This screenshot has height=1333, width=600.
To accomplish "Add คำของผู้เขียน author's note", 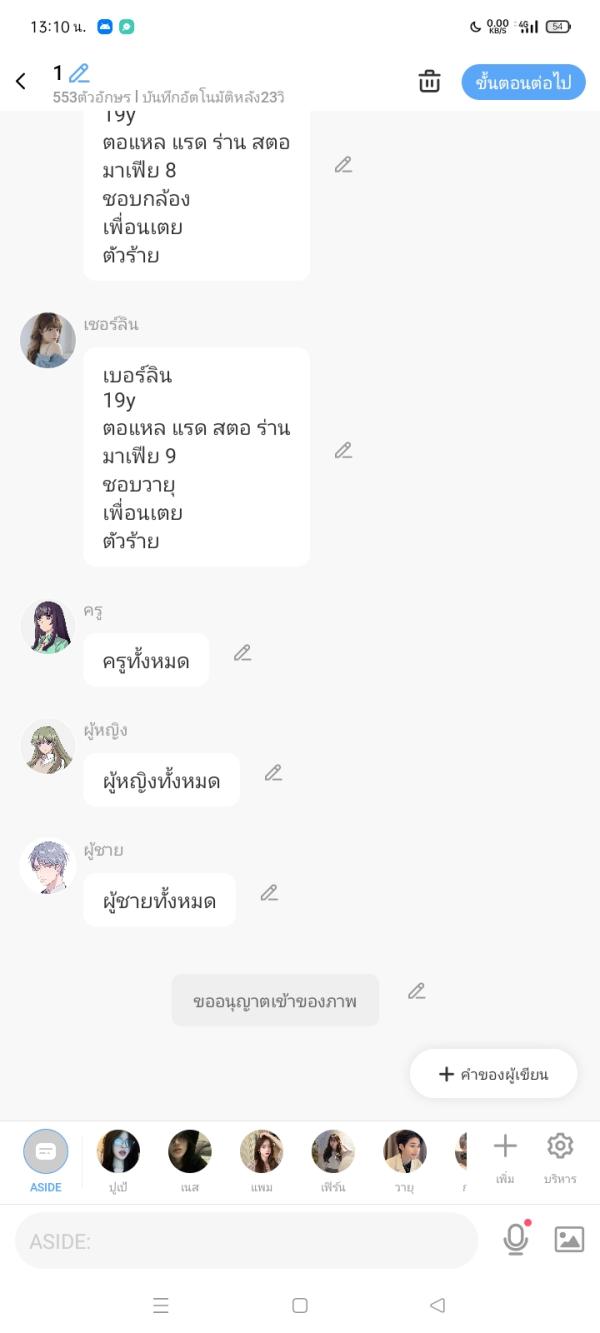I will [x=494, y=1074].
